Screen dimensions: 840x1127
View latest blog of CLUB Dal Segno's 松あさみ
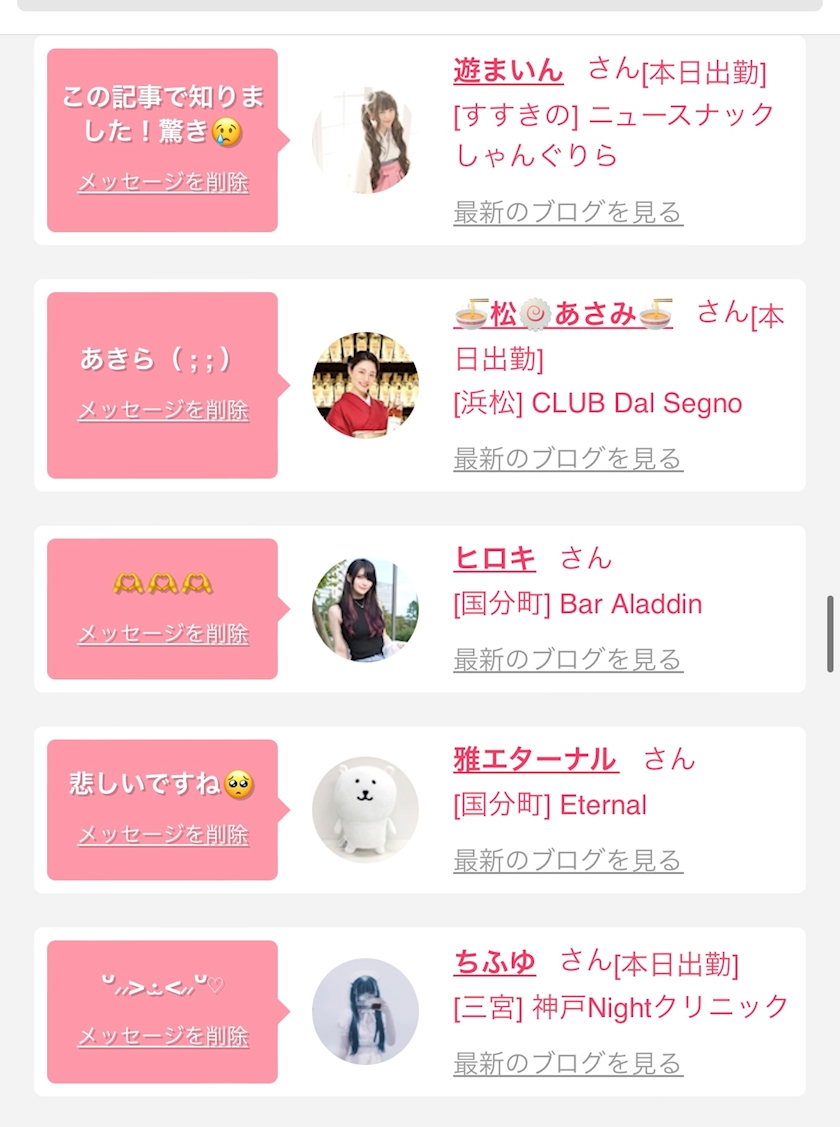(568, 459)
